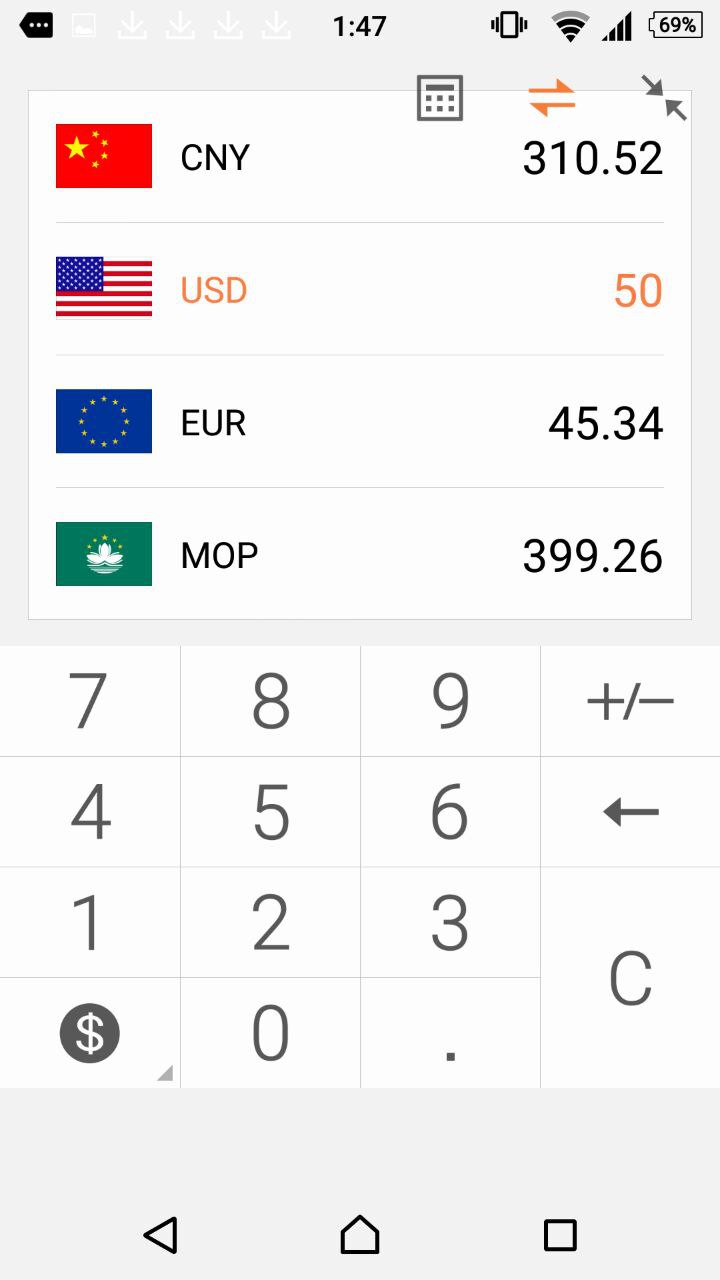720x1280 pixels.
Task: Collapse the view with the arrows icon
Action: coord(664,98)
